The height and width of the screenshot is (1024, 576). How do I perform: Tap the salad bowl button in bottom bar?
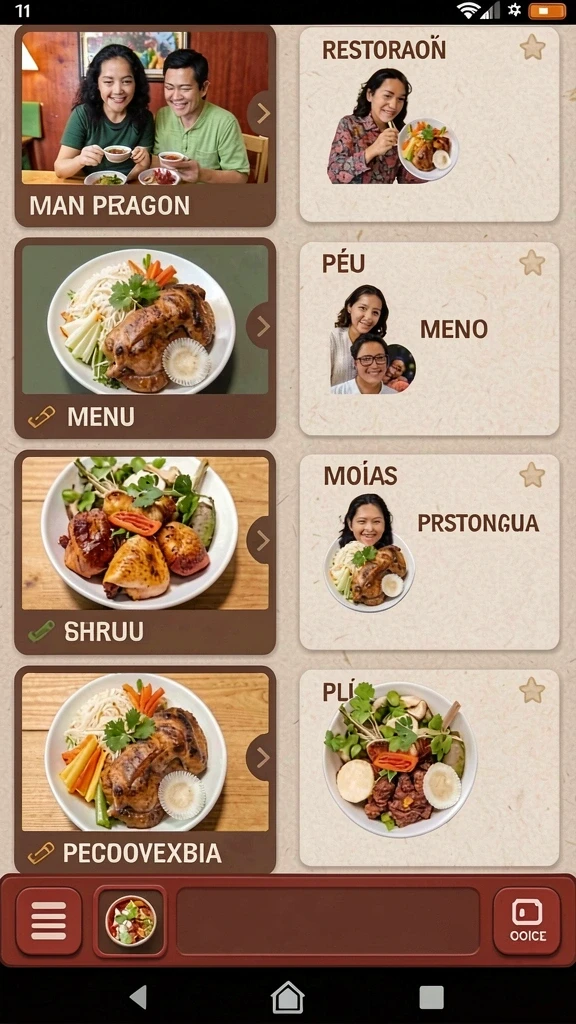[131, 921]
